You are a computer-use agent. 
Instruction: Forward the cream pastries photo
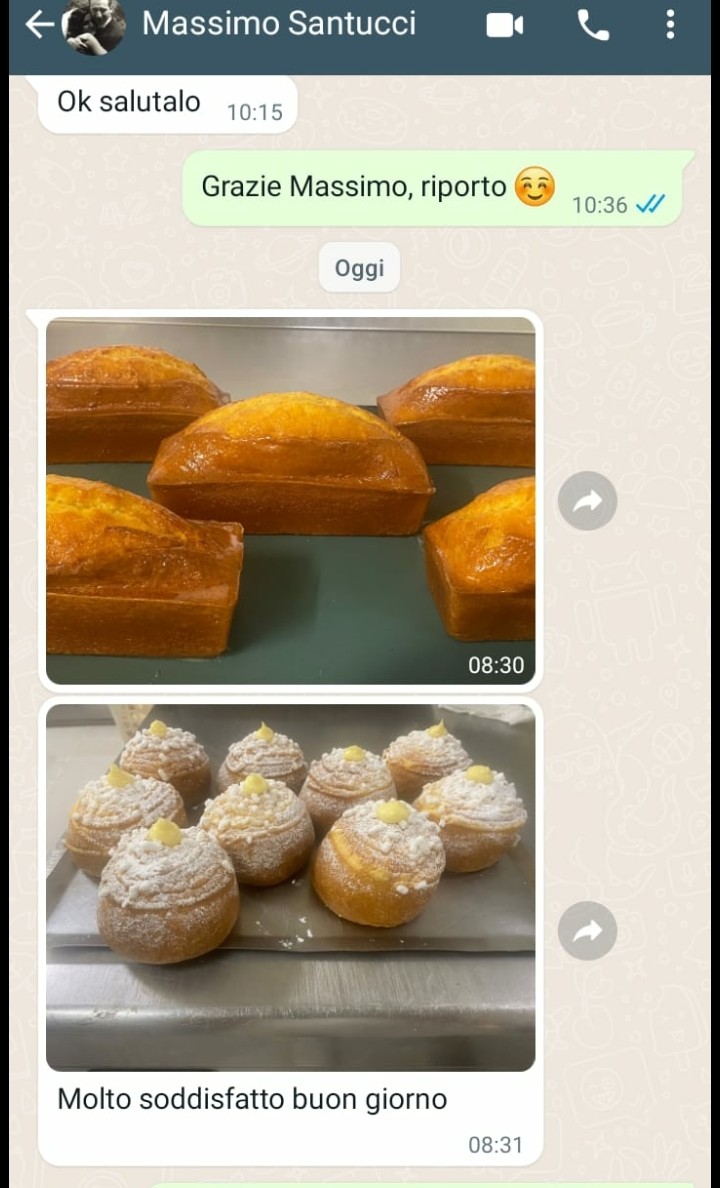587,931
